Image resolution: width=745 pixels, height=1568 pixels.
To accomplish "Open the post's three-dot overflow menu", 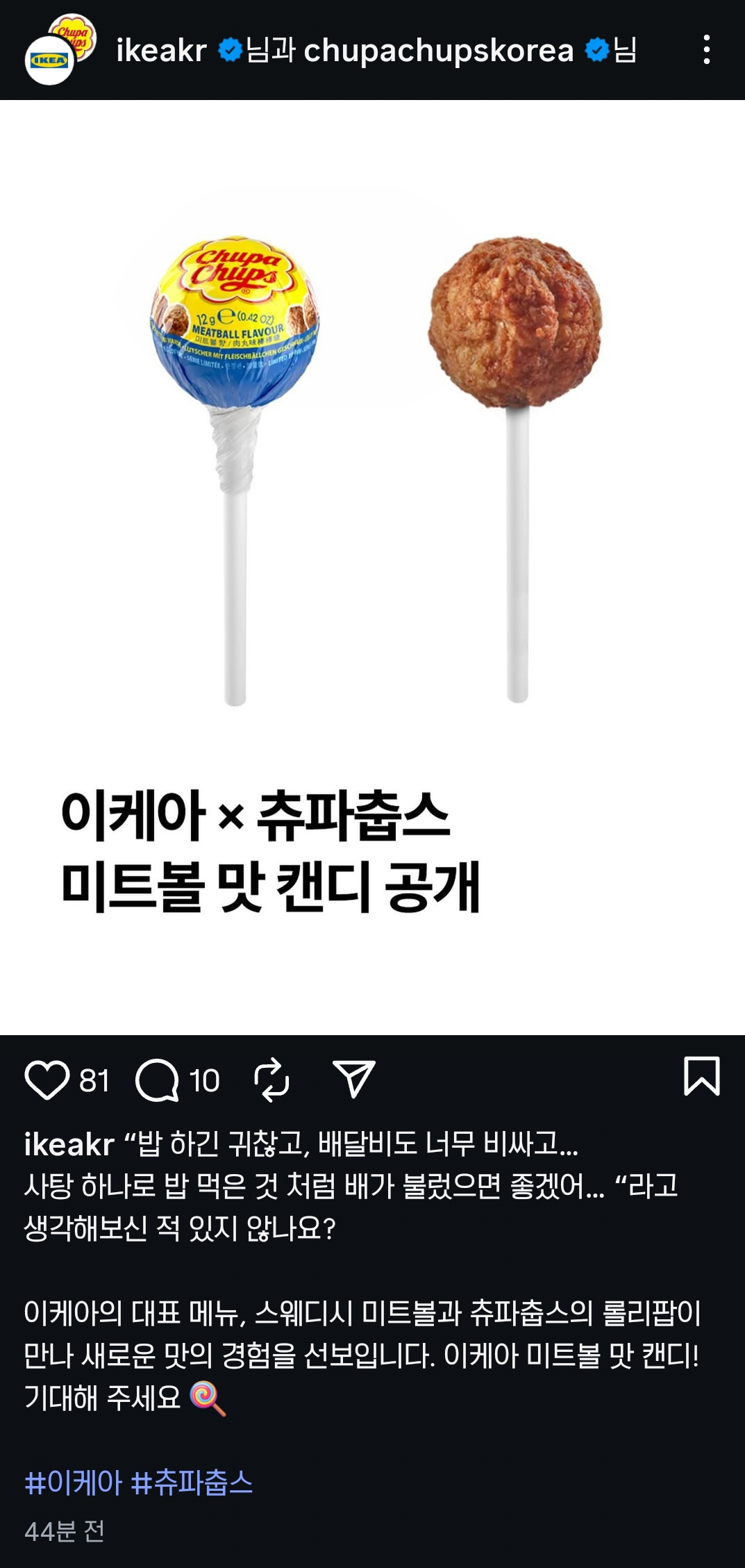I will click(706, 50).
